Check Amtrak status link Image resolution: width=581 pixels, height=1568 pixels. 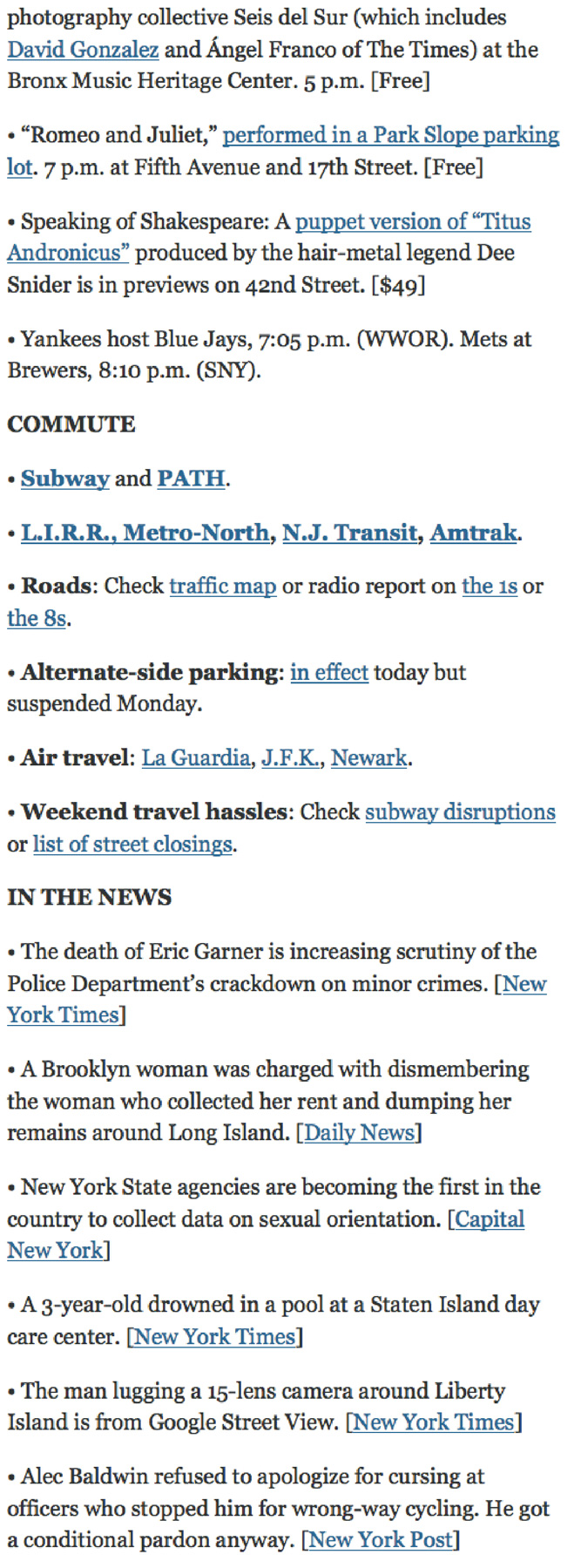[x=474, y=533]
